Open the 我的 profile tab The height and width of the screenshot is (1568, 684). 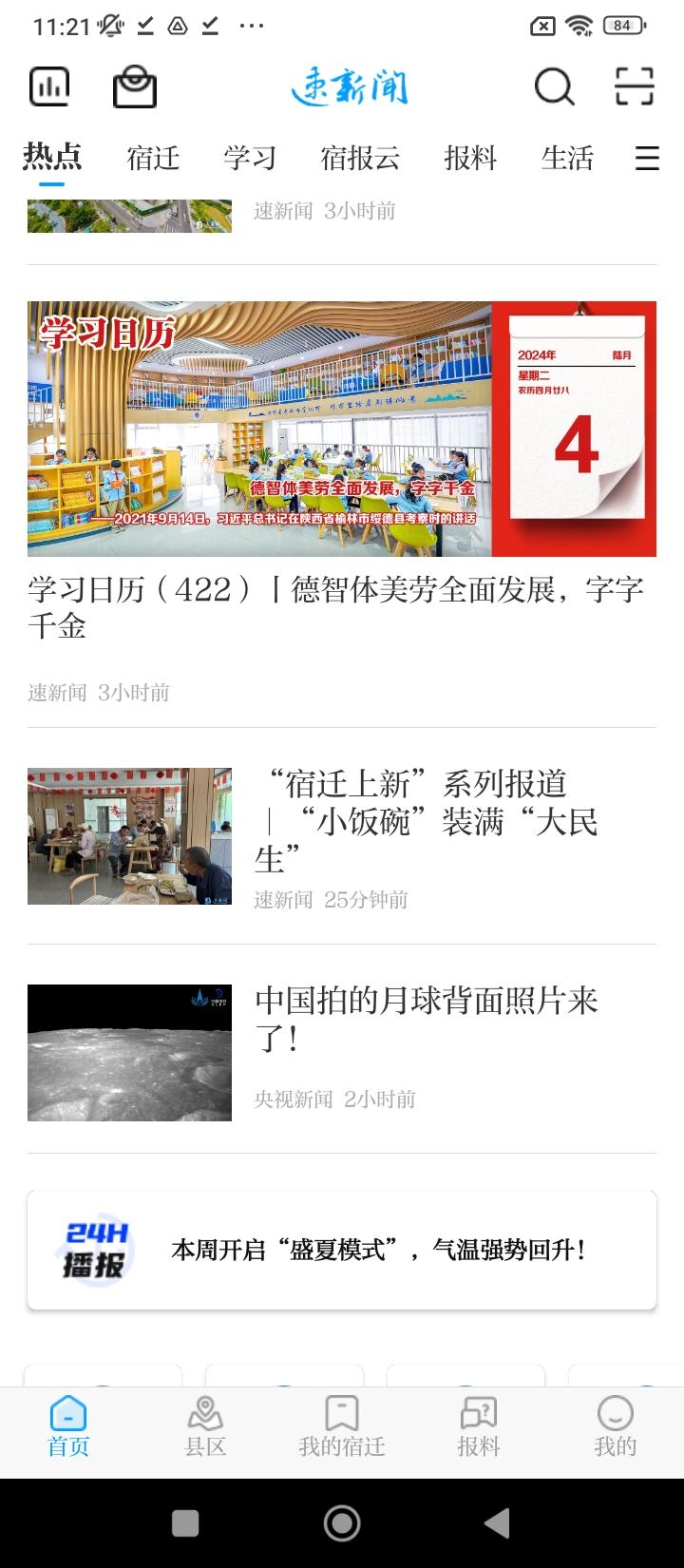pos(615,1427)
